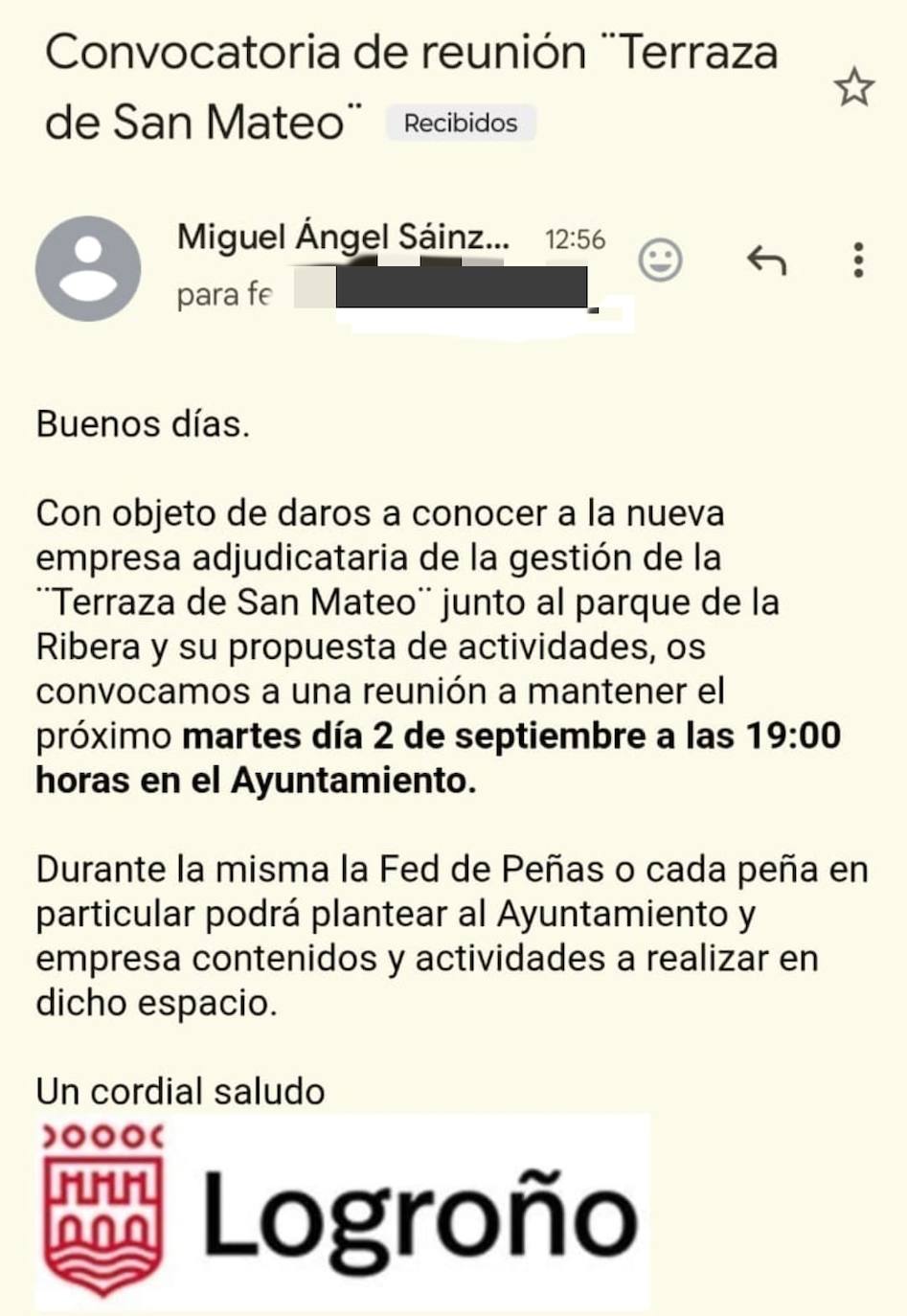Open the sender's profile avatar
Image resolution: width=907 pixels, height=1316 pixels.
tap(88, 268)
